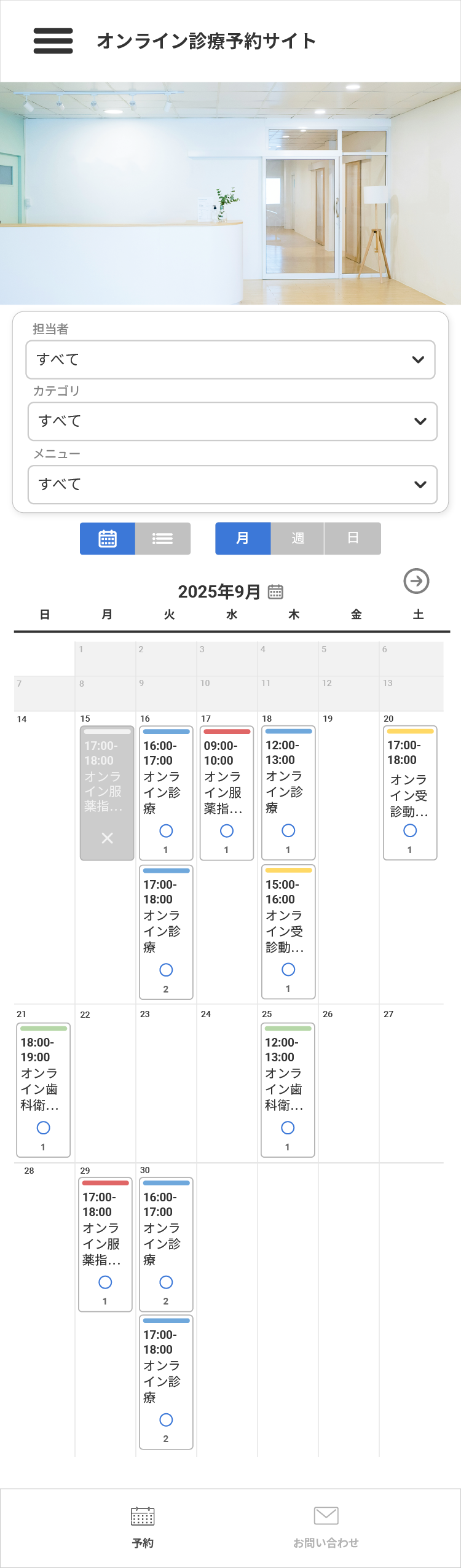Select the 日 day view

pyautogui.click(x=353, y=539)
